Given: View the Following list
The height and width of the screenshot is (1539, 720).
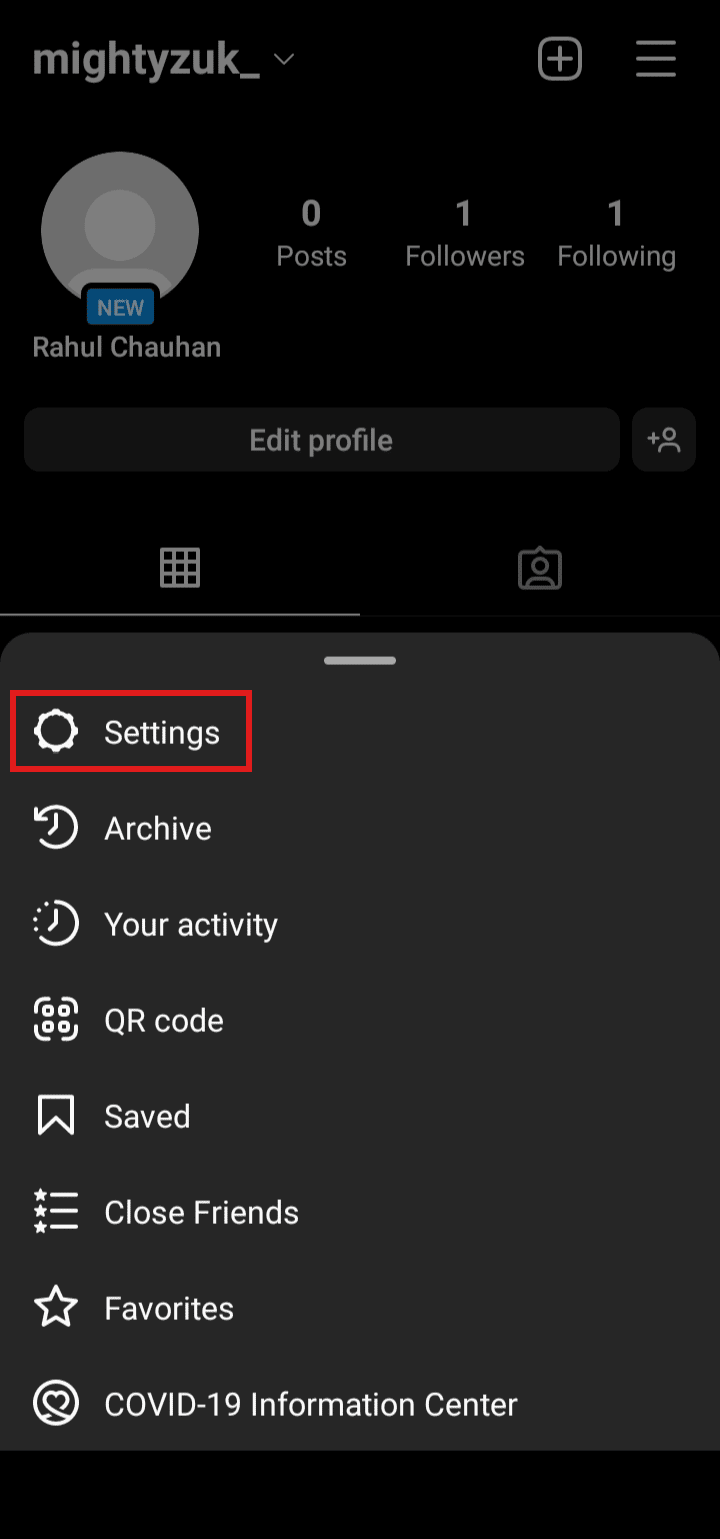Looking at the screenshot, I should coord(616,234).
